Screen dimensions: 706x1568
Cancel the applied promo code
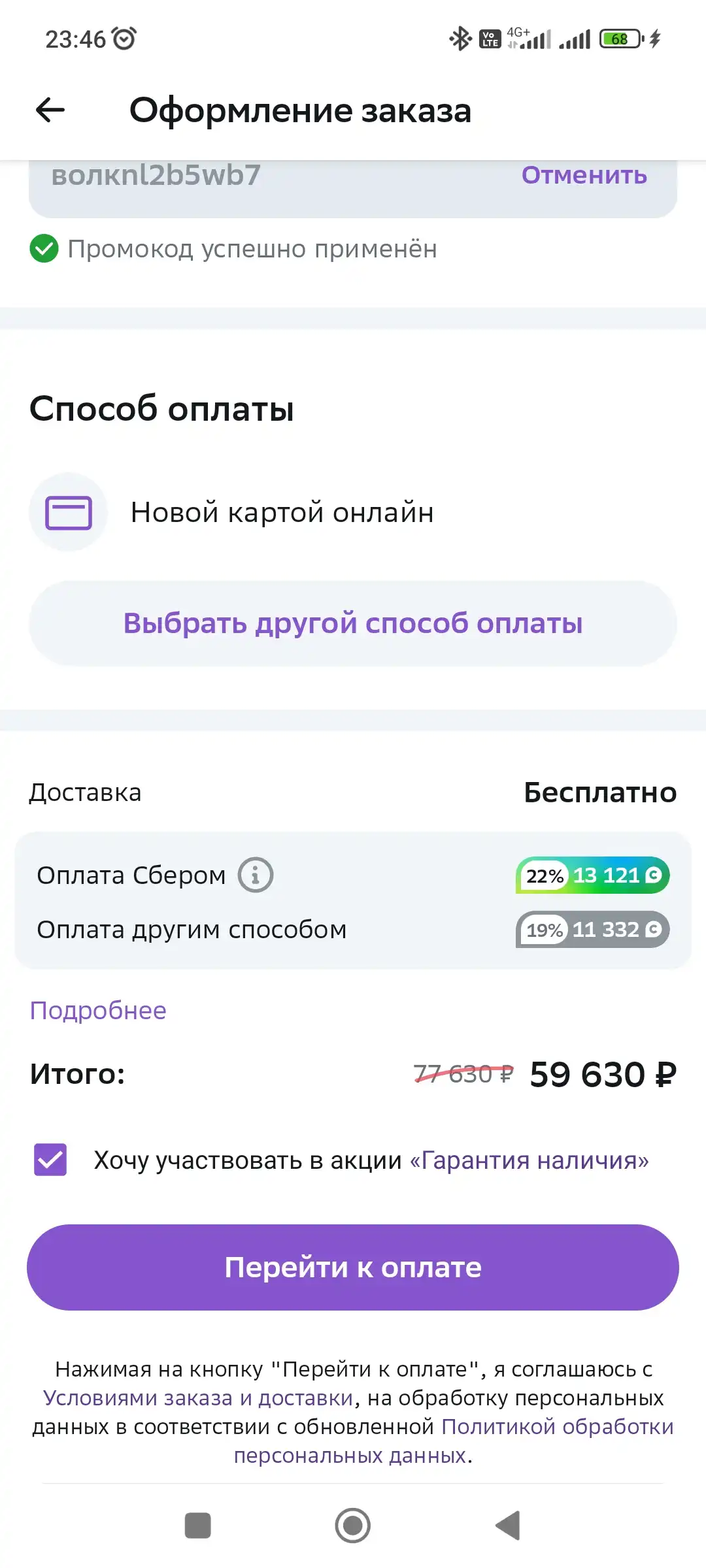point(584,175)
